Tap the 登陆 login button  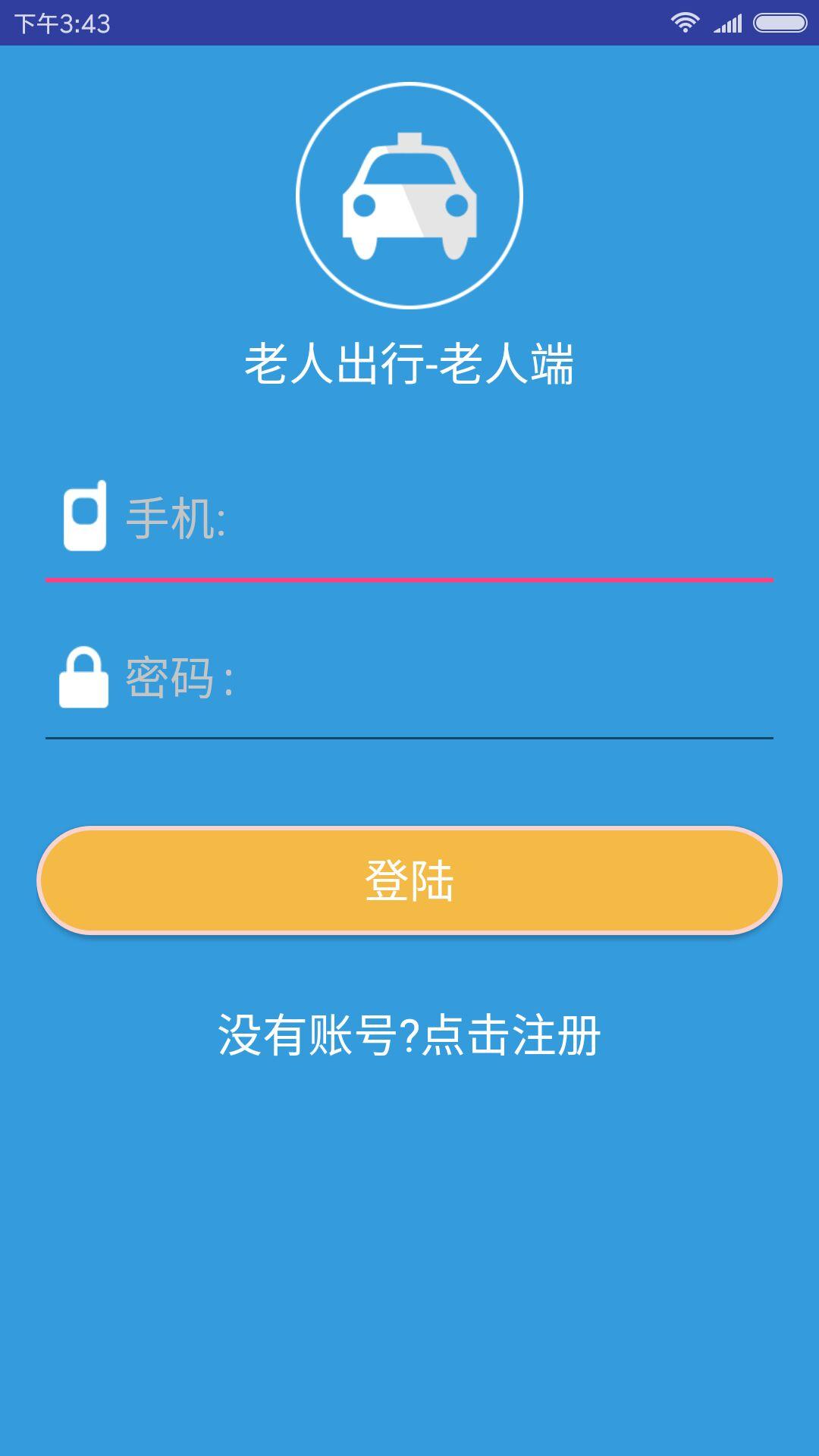pyautogui.click(x=409, y=880)
